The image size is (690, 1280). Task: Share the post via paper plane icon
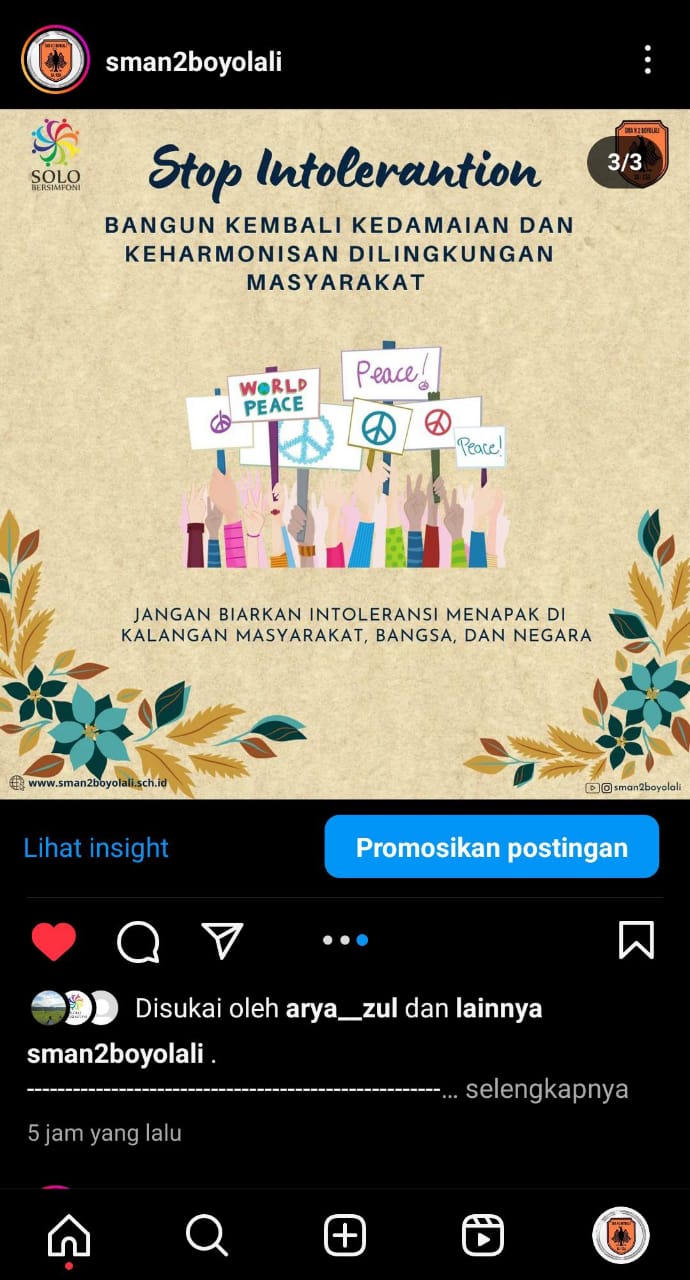pyautogui.click(x=222, y=940)
